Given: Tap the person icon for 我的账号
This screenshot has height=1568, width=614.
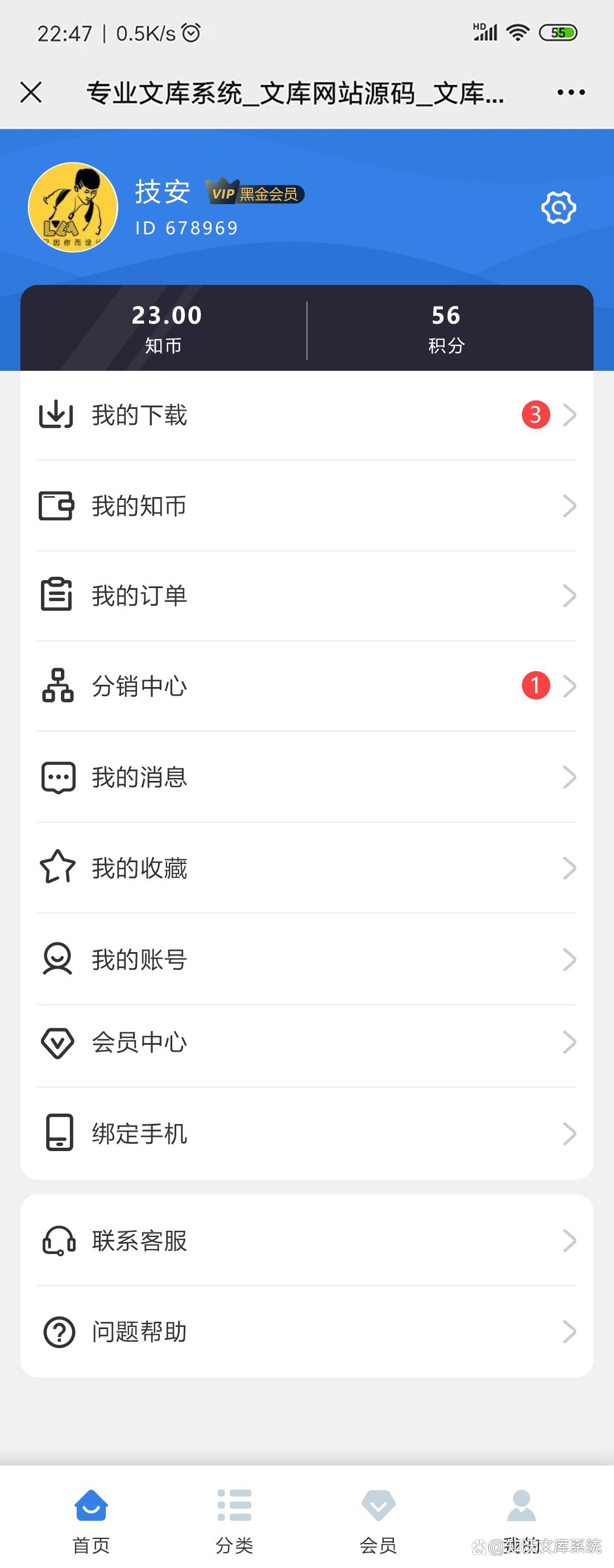Looking at the screenshot, I should coord(57,959).
